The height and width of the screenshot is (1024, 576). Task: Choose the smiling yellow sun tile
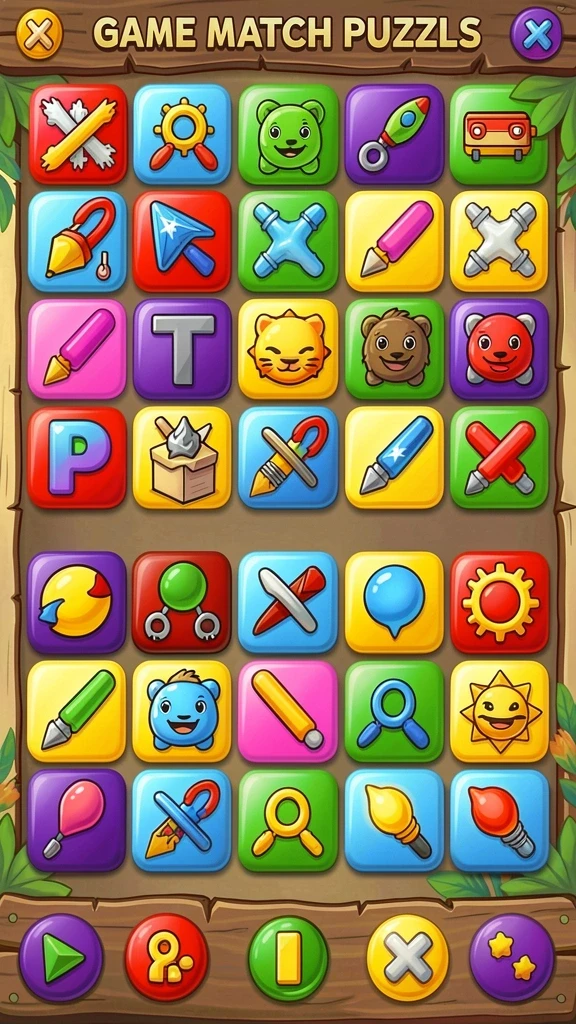click(500, 711)
